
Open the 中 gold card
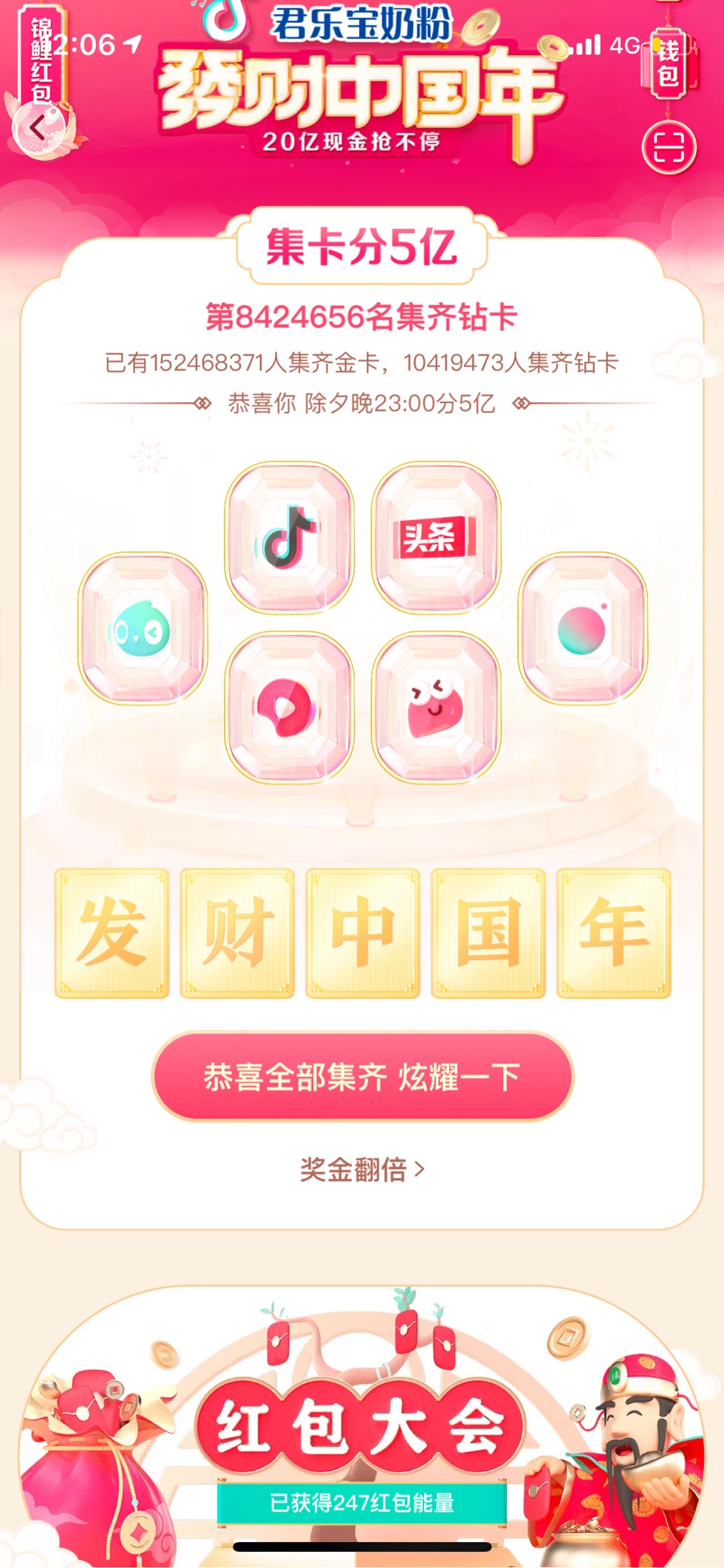point(363,933)
